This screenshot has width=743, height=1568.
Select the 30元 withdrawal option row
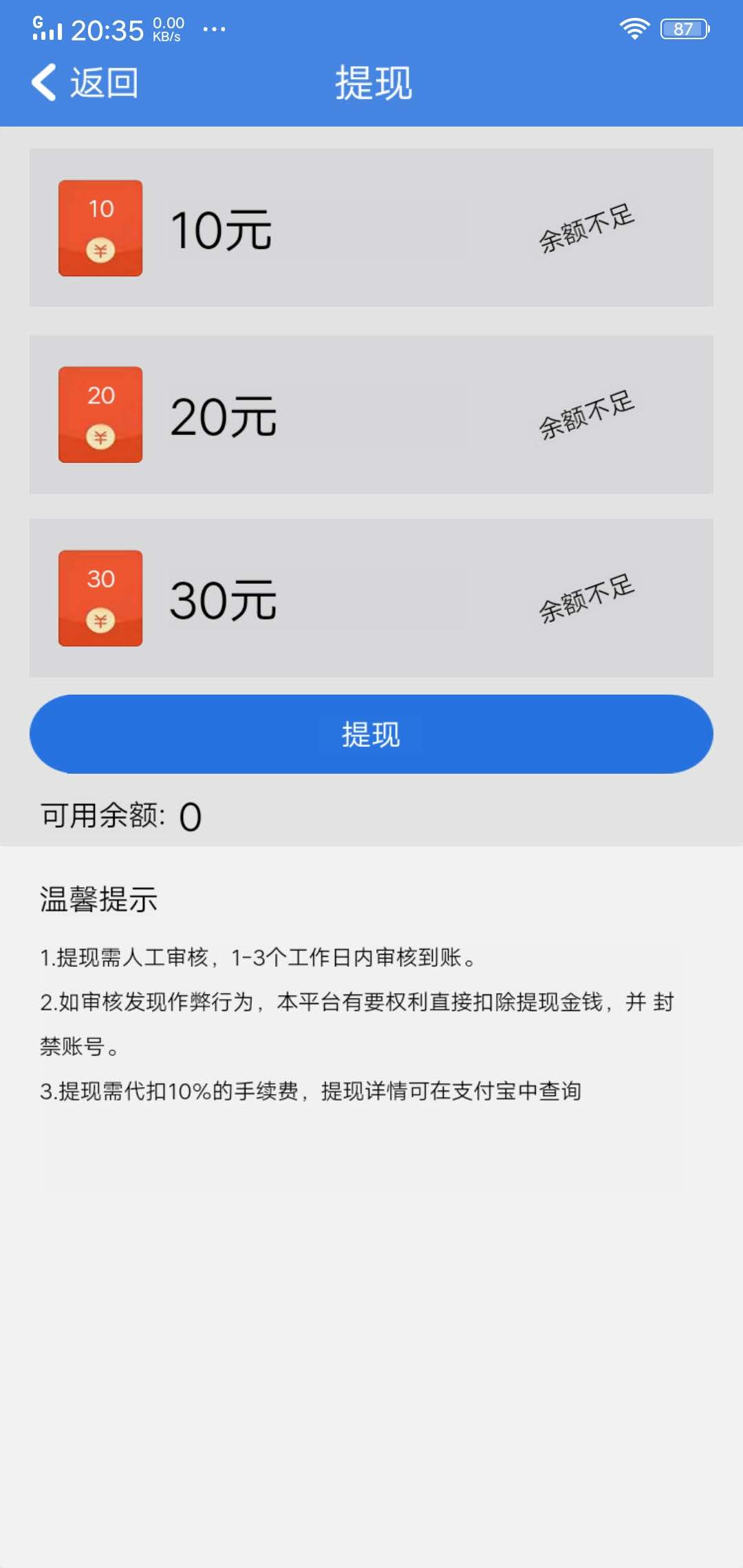coord(371,597)
